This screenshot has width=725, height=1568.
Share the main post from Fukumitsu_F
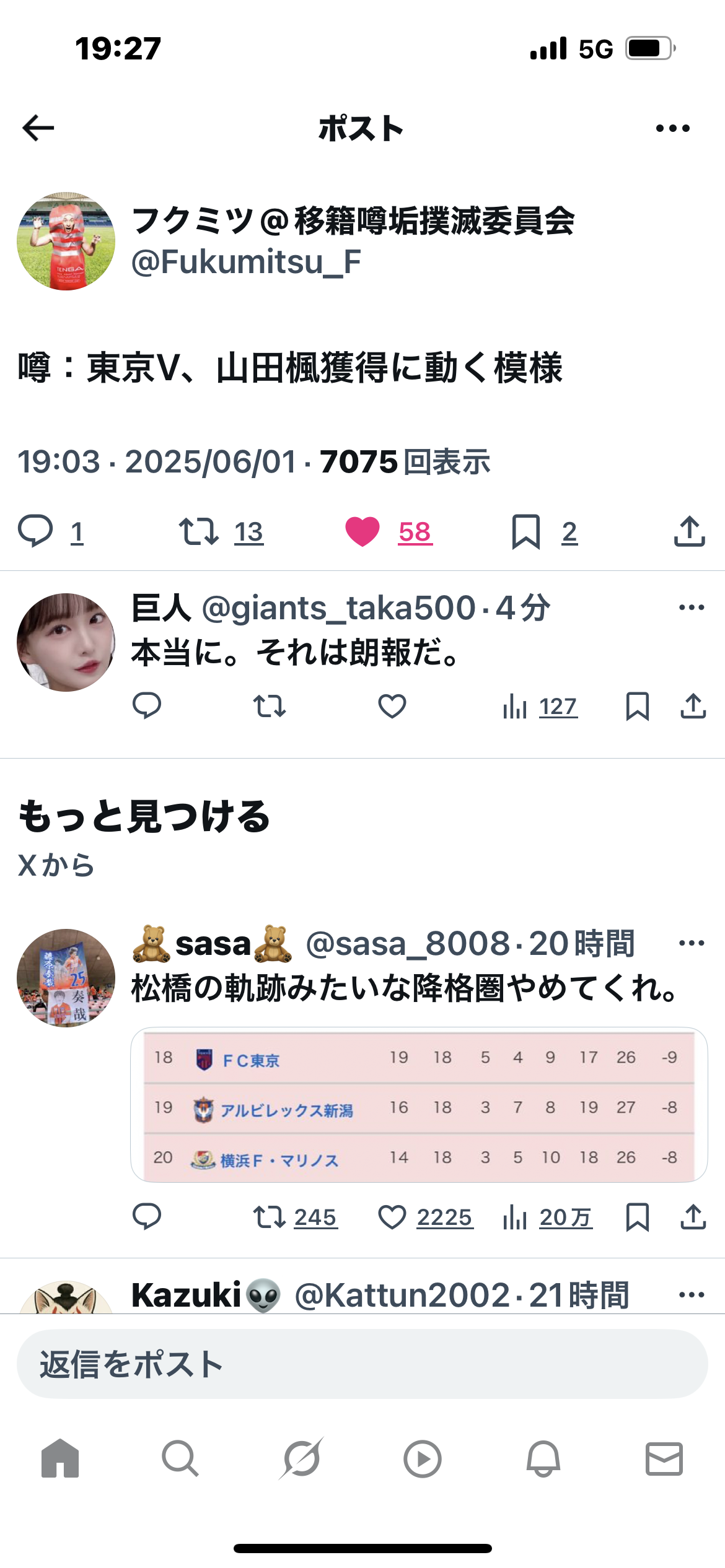click(690, 531)
